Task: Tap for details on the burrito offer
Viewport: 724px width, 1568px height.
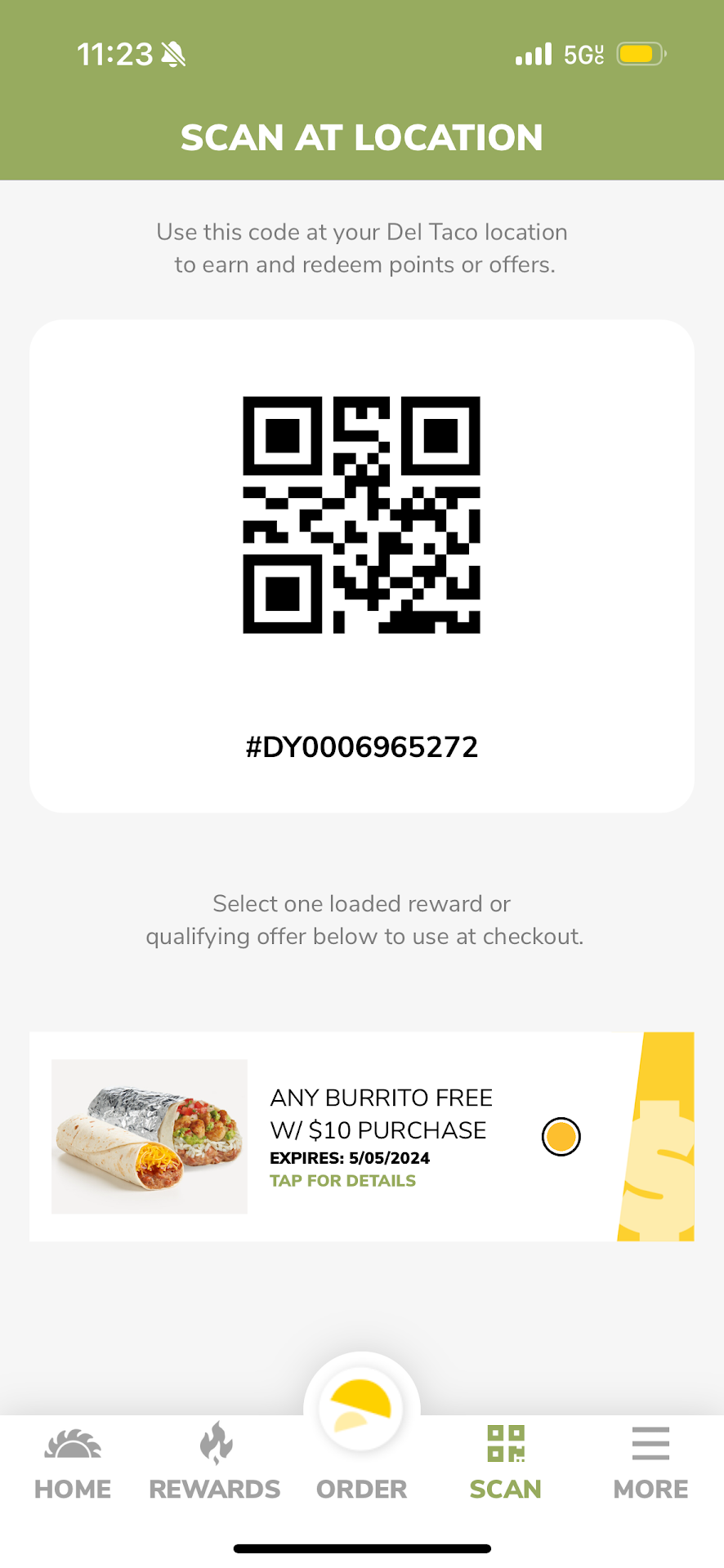Action: [342, 1181]
